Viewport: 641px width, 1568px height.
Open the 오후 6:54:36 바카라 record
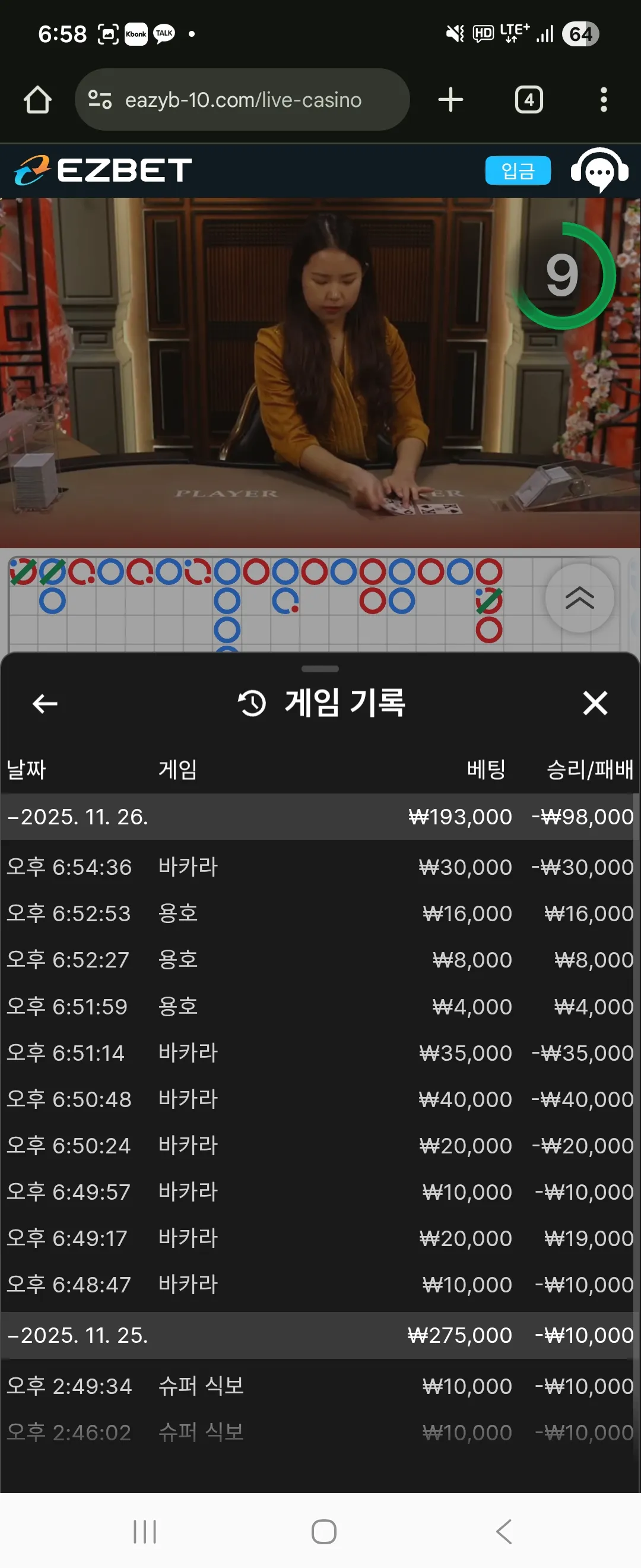[x=320, y=867]
